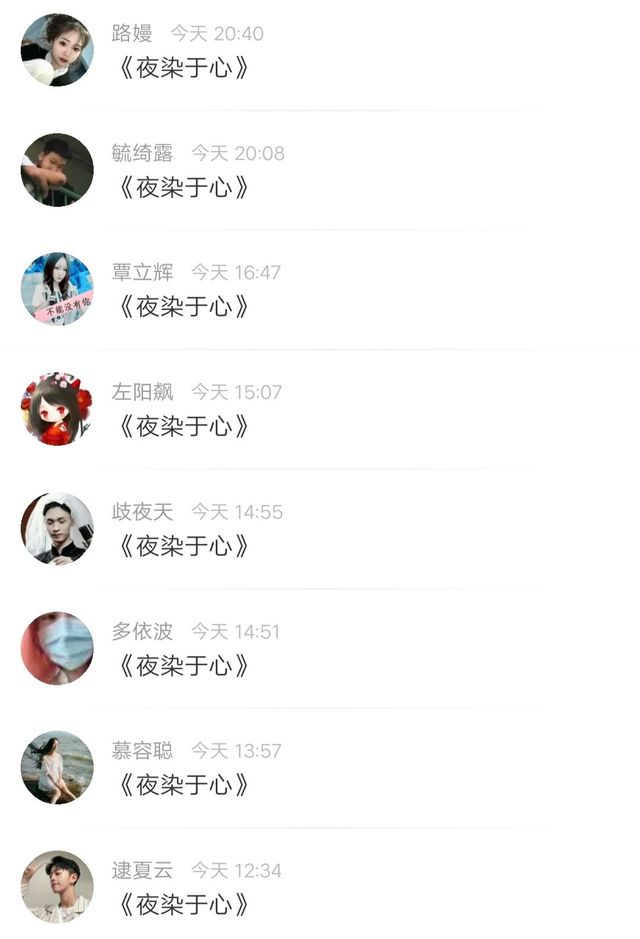Select the comment posted today at 20:40
640x939 pixels.
coord(183,68)
